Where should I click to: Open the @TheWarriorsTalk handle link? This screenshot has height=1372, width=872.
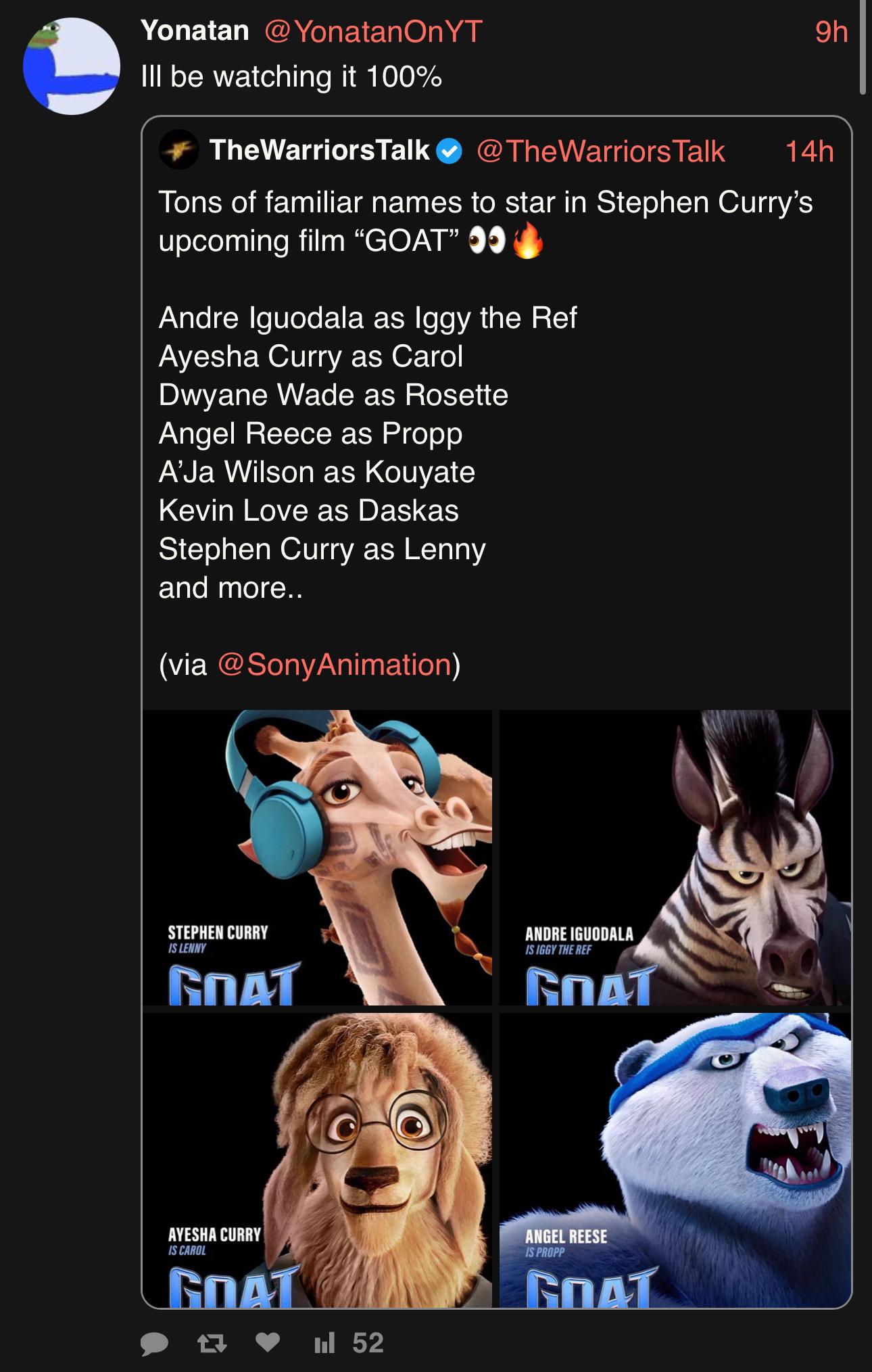click(600, 151)
